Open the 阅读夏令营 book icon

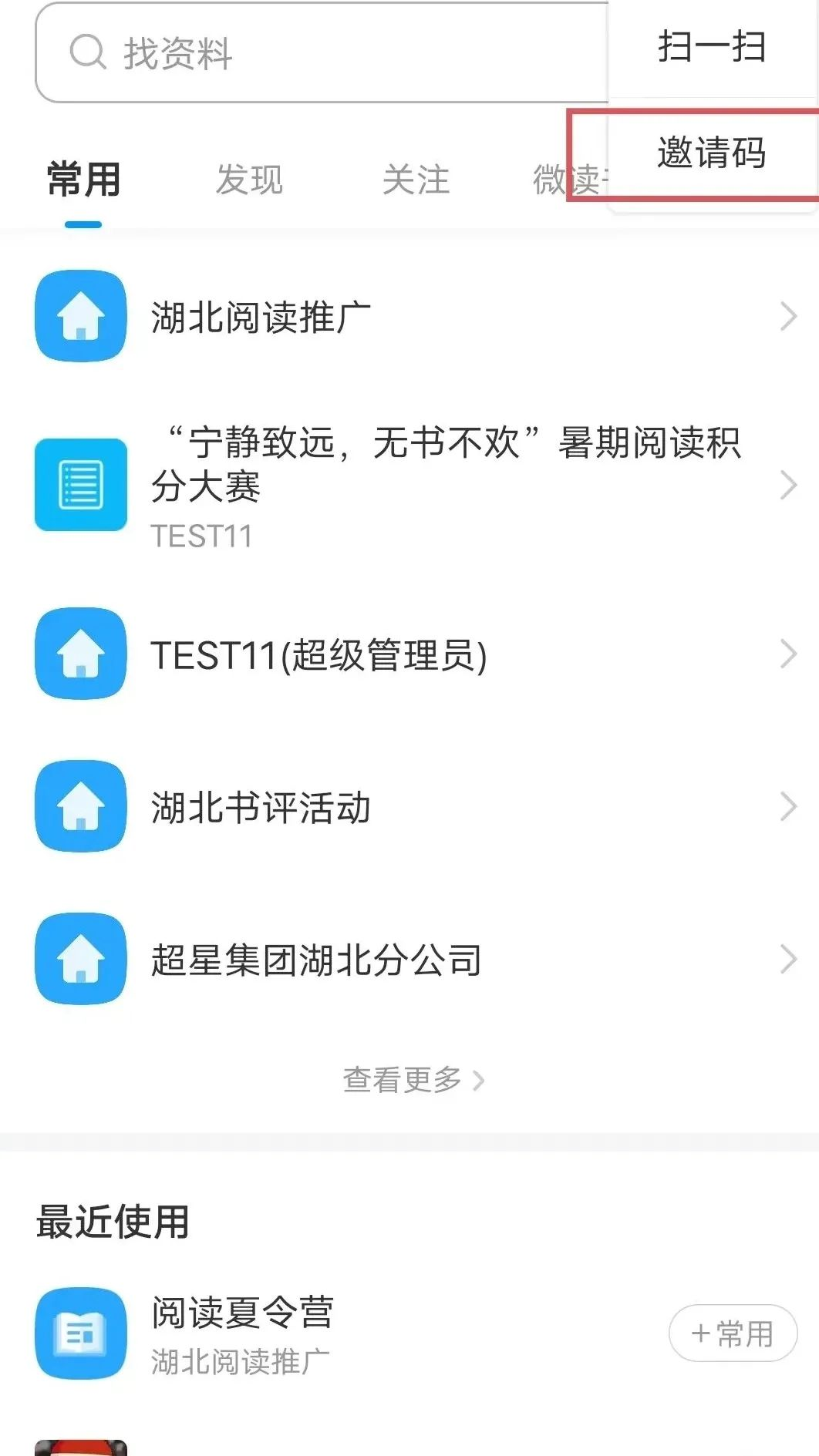click(80, 1334)
